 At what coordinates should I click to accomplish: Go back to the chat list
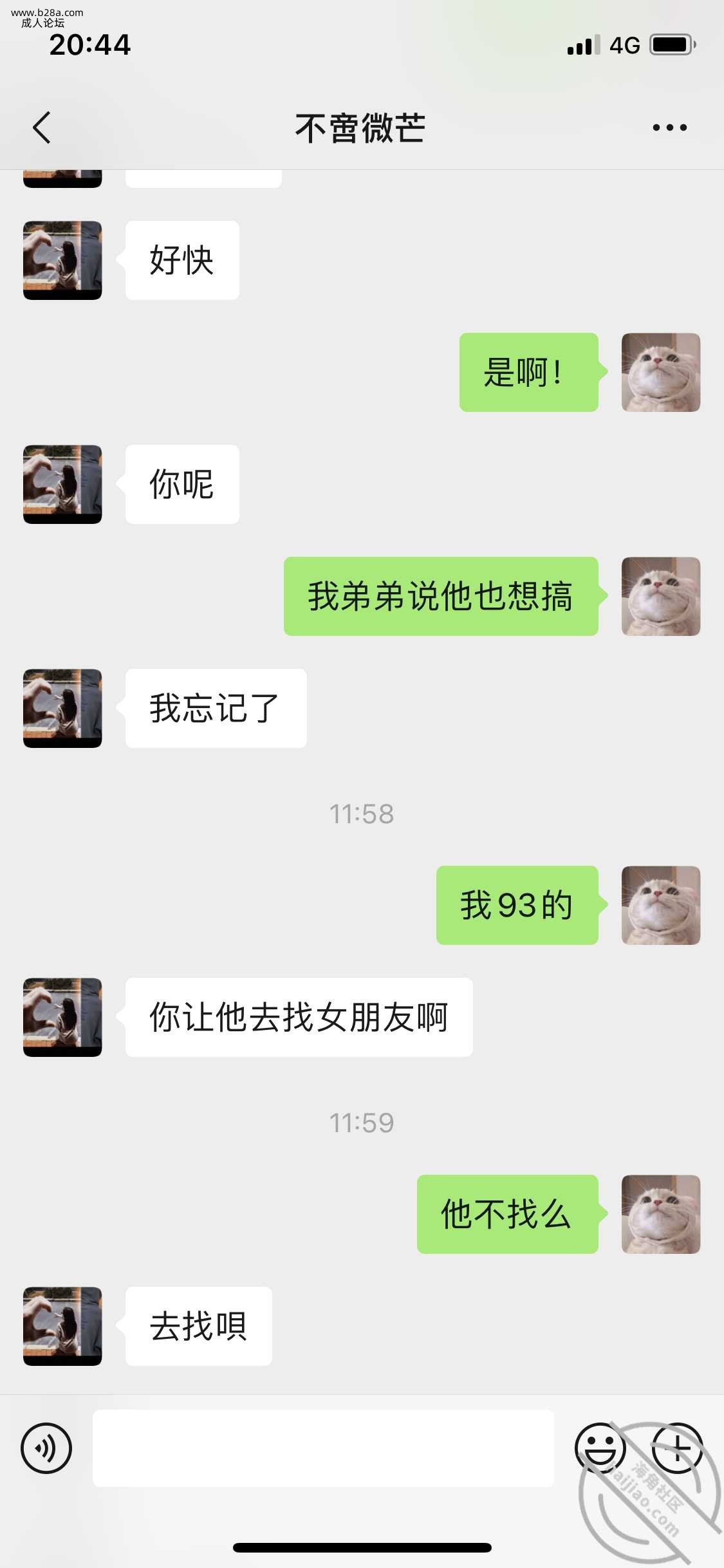(x=42, y=127)
